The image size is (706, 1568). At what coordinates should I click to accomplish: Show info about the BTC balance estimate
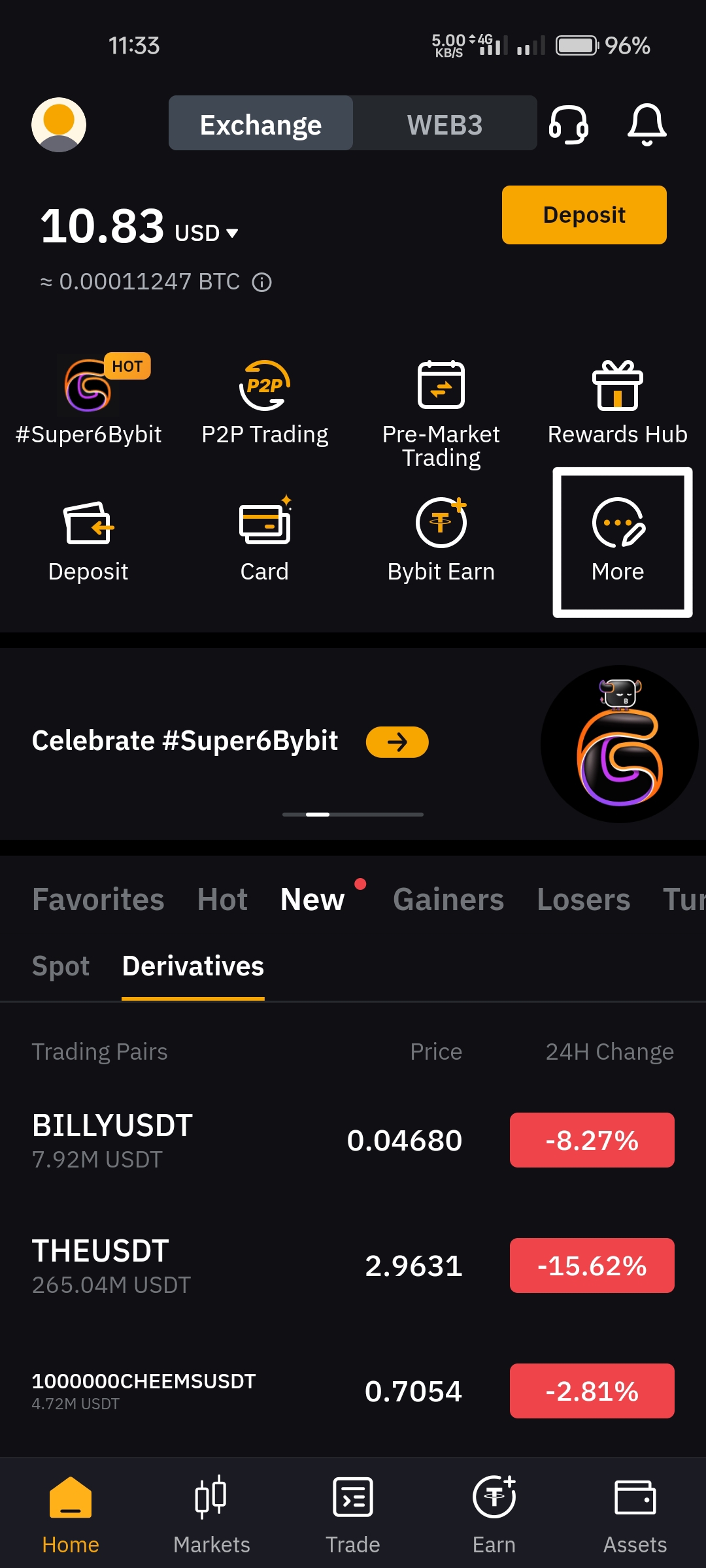click(x=262, y=282)
